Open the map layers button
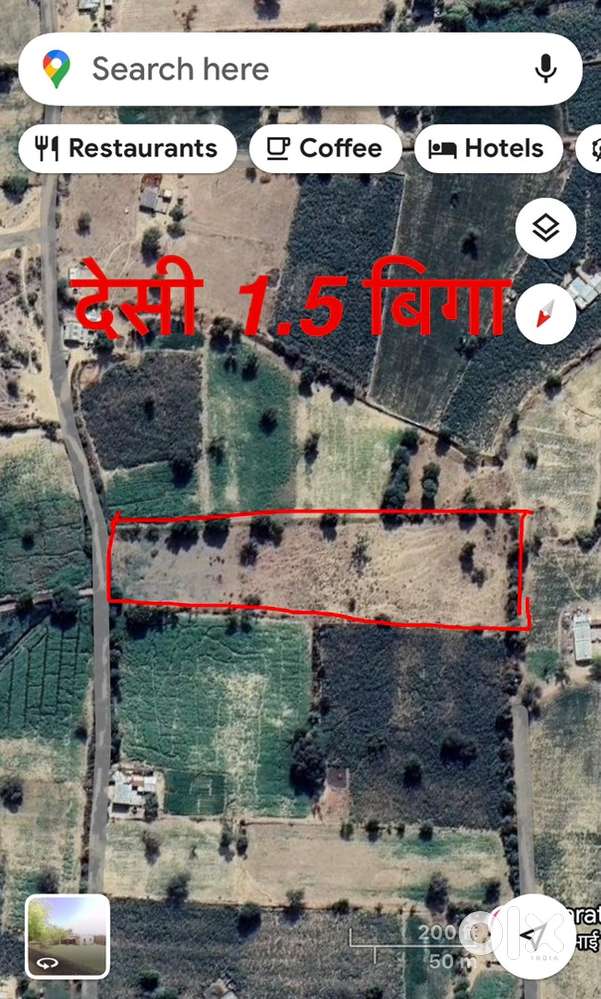Image resolution: width=601 pixels, height=999 pixels. 545,229
